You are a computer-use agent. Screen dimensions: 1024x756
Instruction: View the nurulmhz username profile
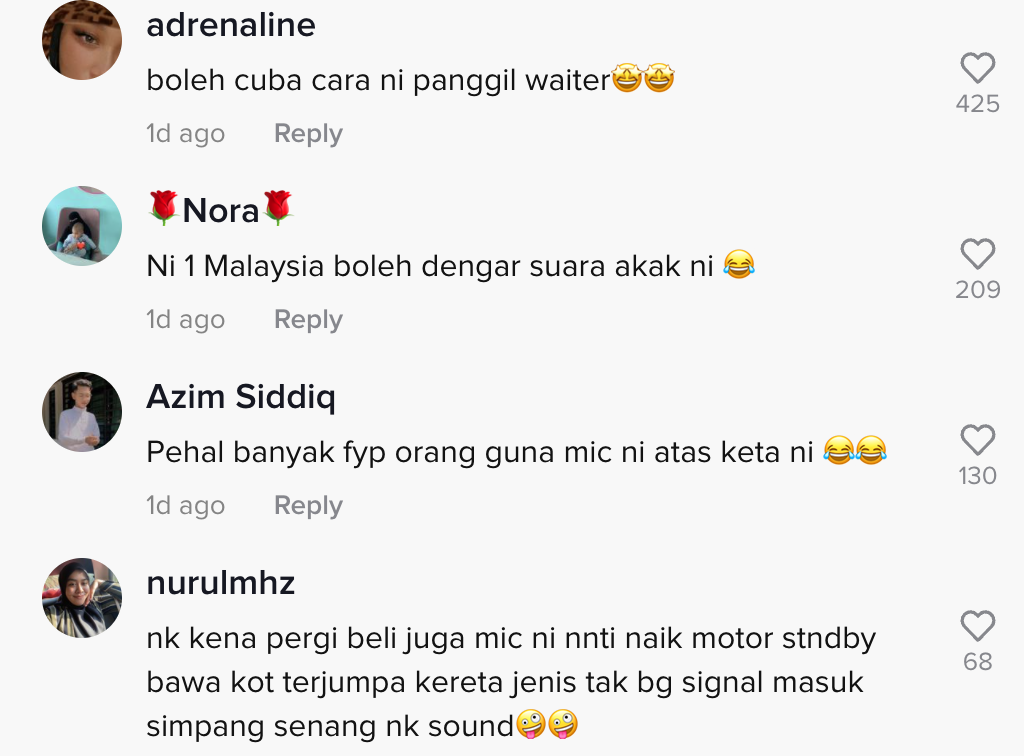(221, 583)
